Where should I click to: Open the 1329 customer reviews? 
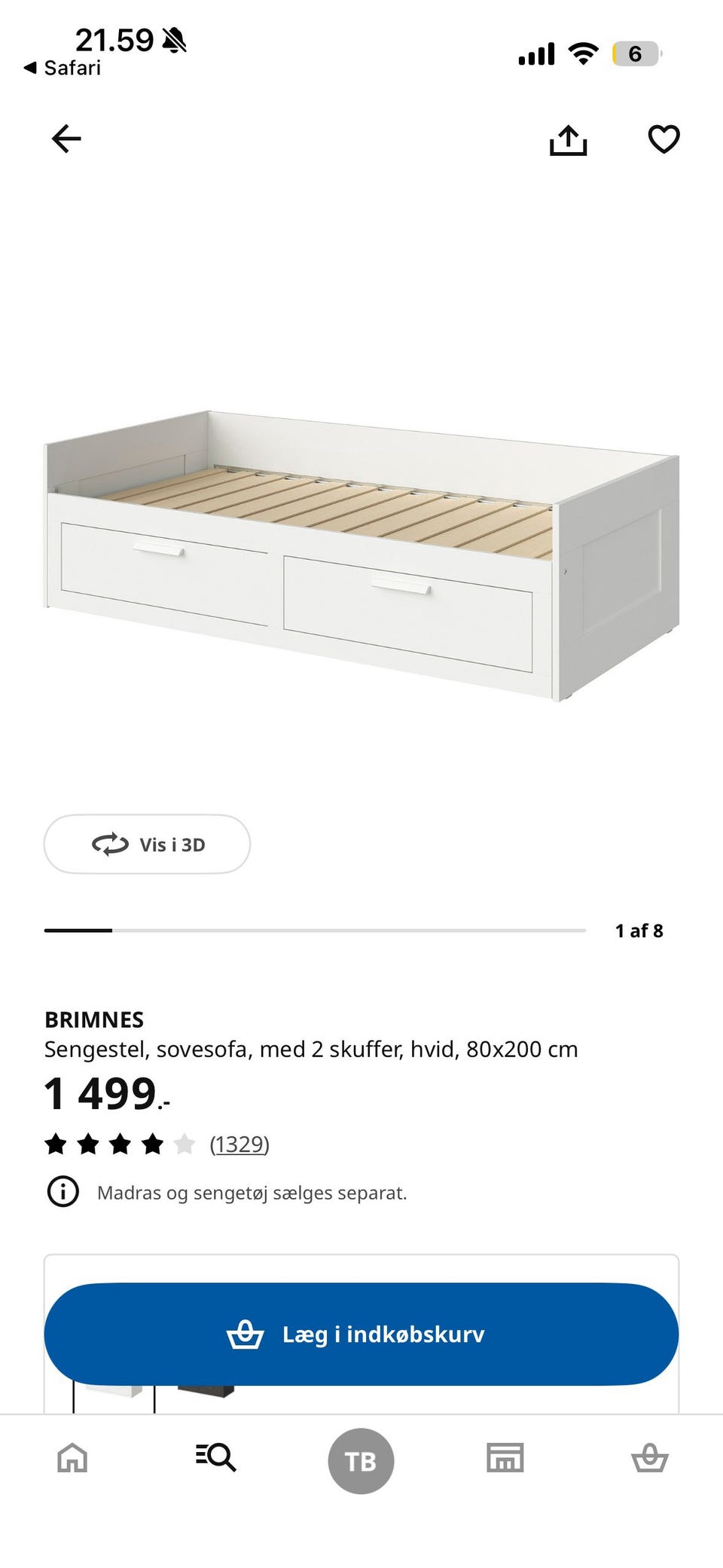coord(239,1144)
